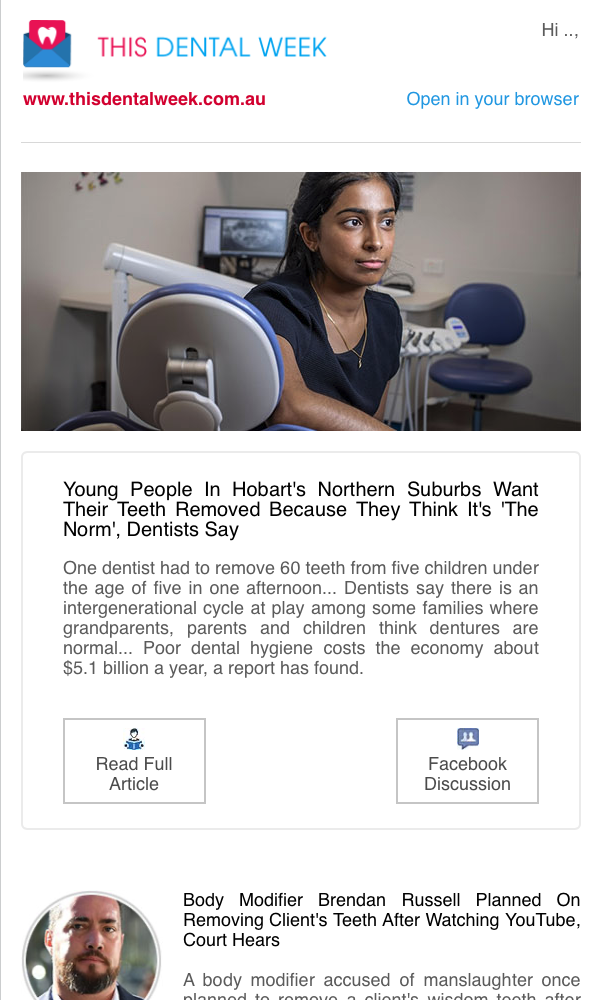The image size is (600, 1000).
Task: Open the Brendan Russell article headline
Action: [x=381, y=920]
